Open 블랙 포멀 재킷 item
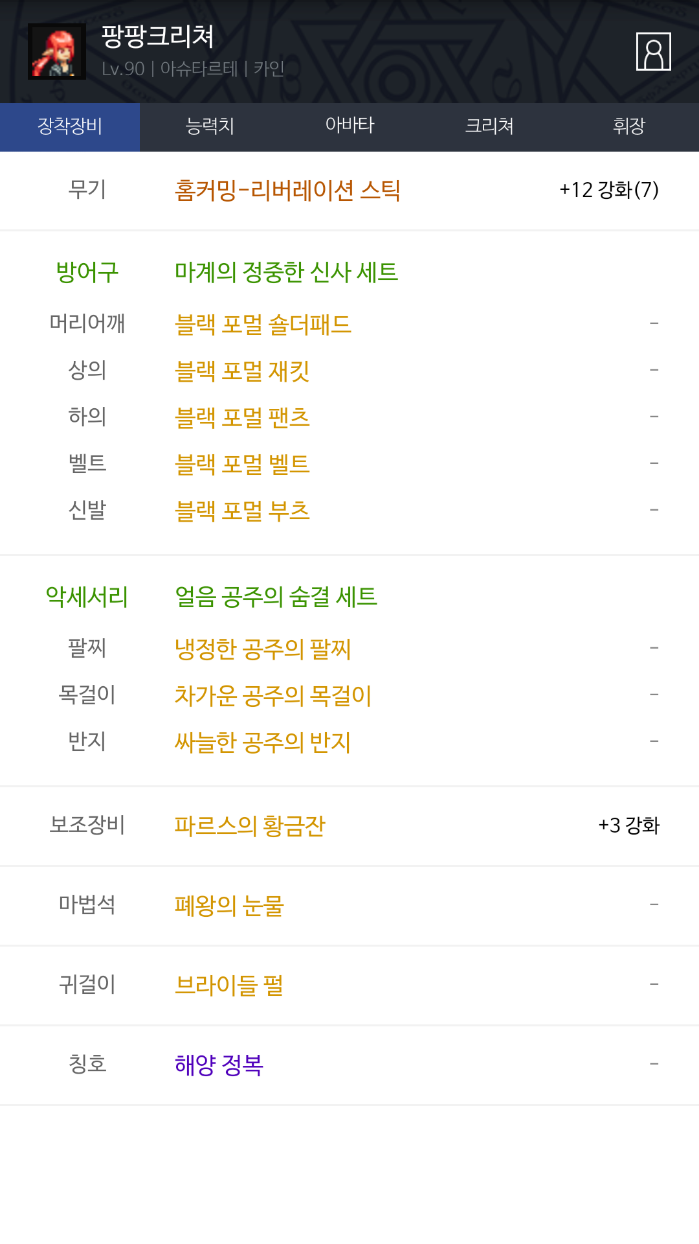 [242, 371]
